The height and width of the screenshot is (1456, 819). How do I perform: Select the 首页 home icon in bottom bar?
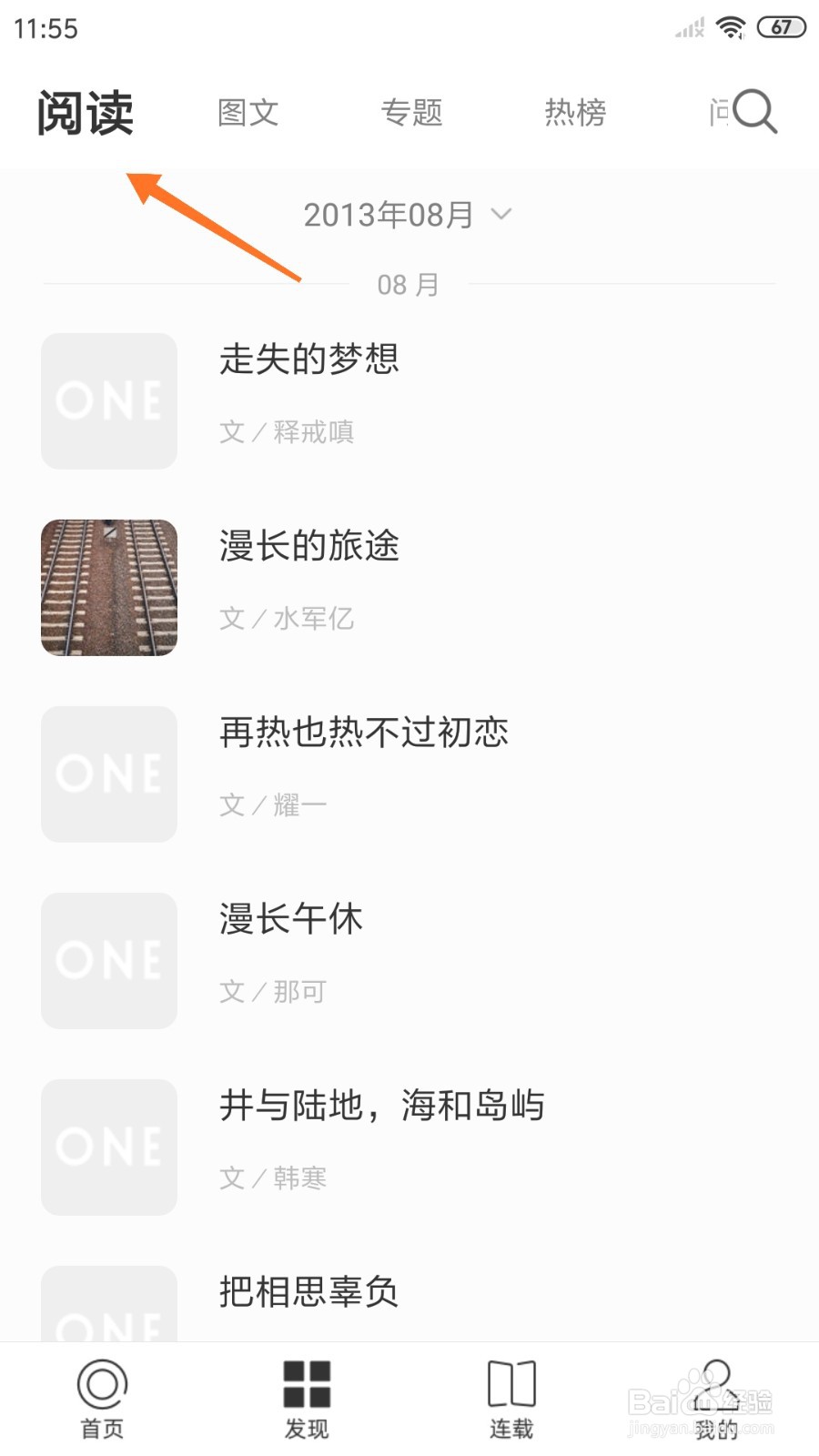102,1401
